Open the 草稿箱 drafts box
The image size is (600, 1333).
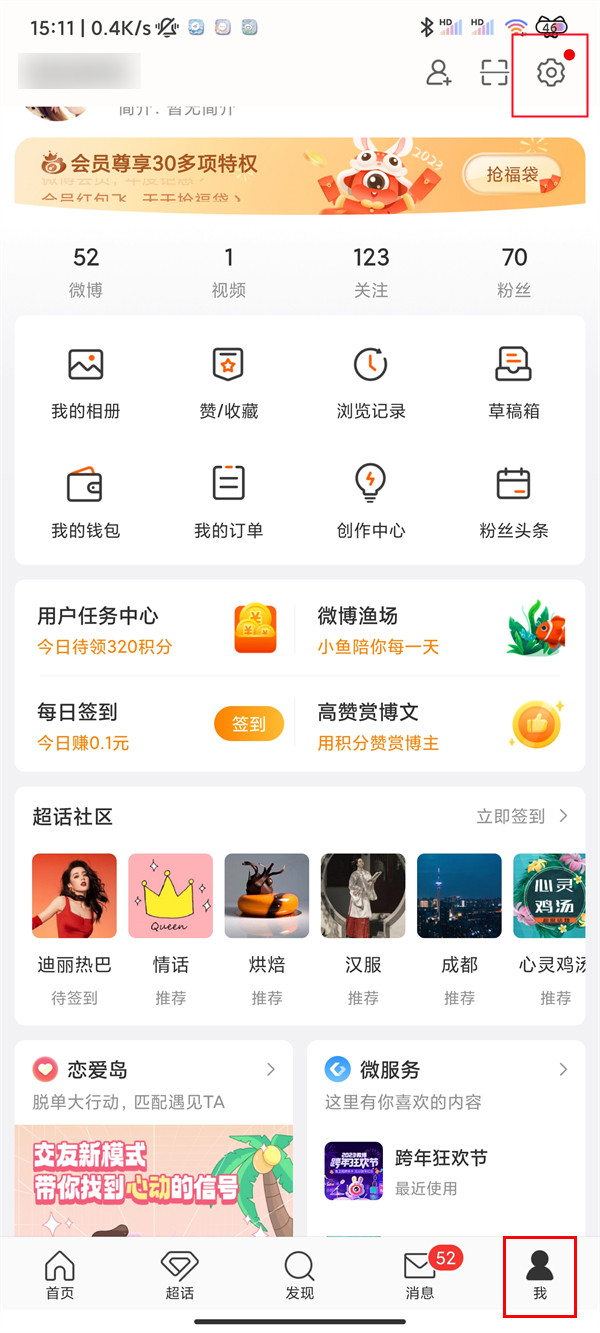tap(514, 382)
